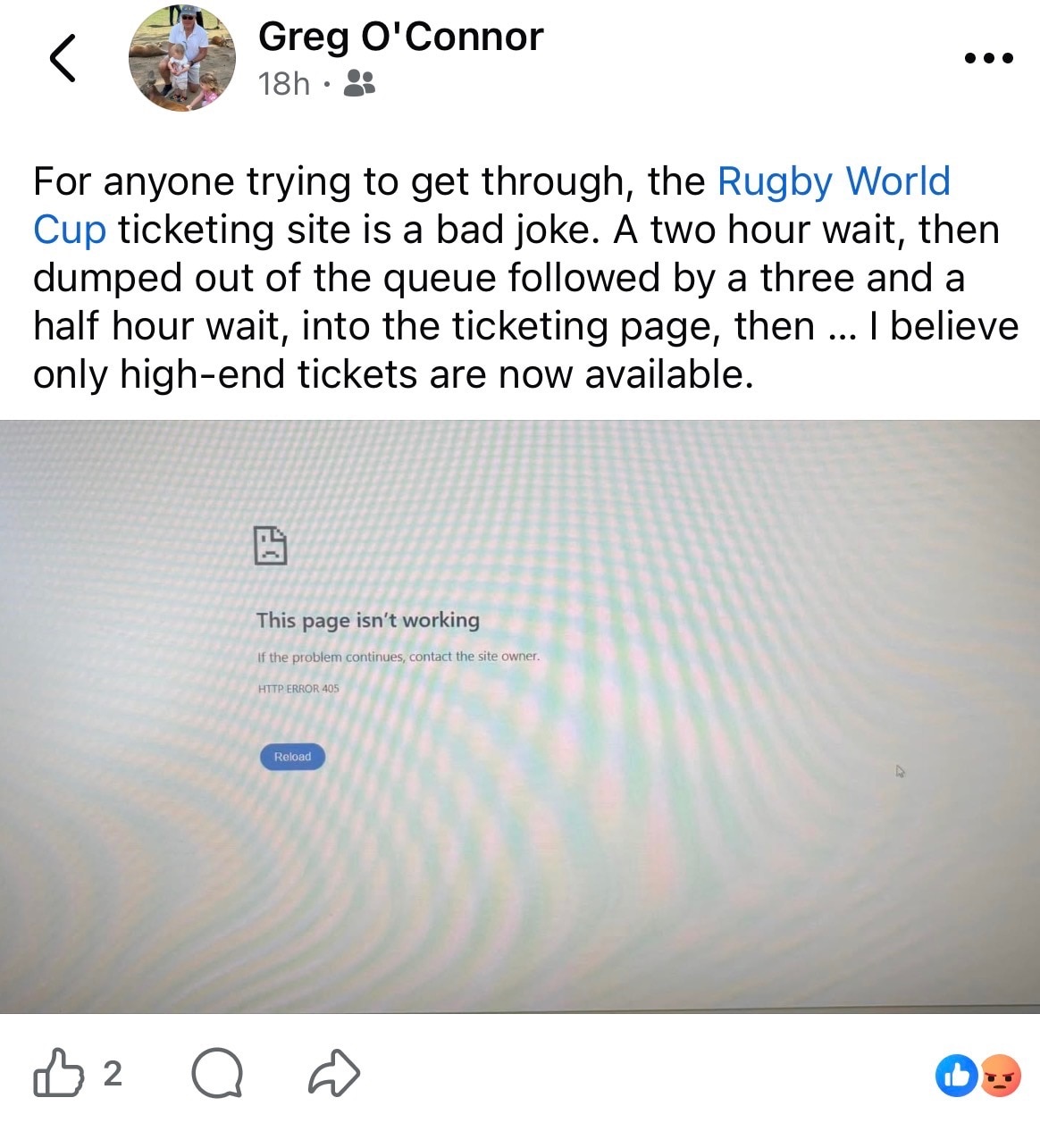This screenshot has width=1040, height=1148.
Task: Open the attached error page photo
Action: point(520,716)
